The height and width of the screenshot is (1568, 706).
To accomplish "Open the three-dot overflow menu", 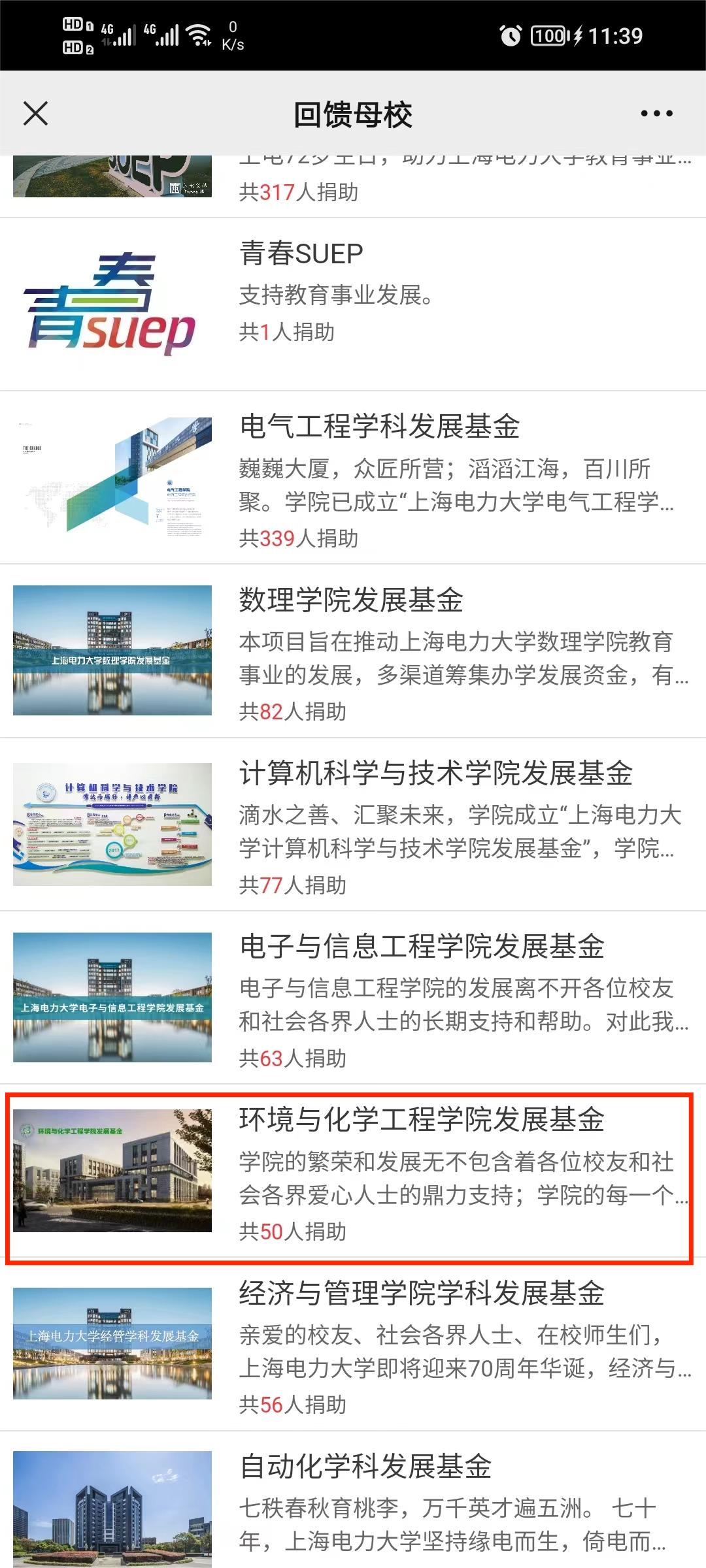I will click(656, 114).
